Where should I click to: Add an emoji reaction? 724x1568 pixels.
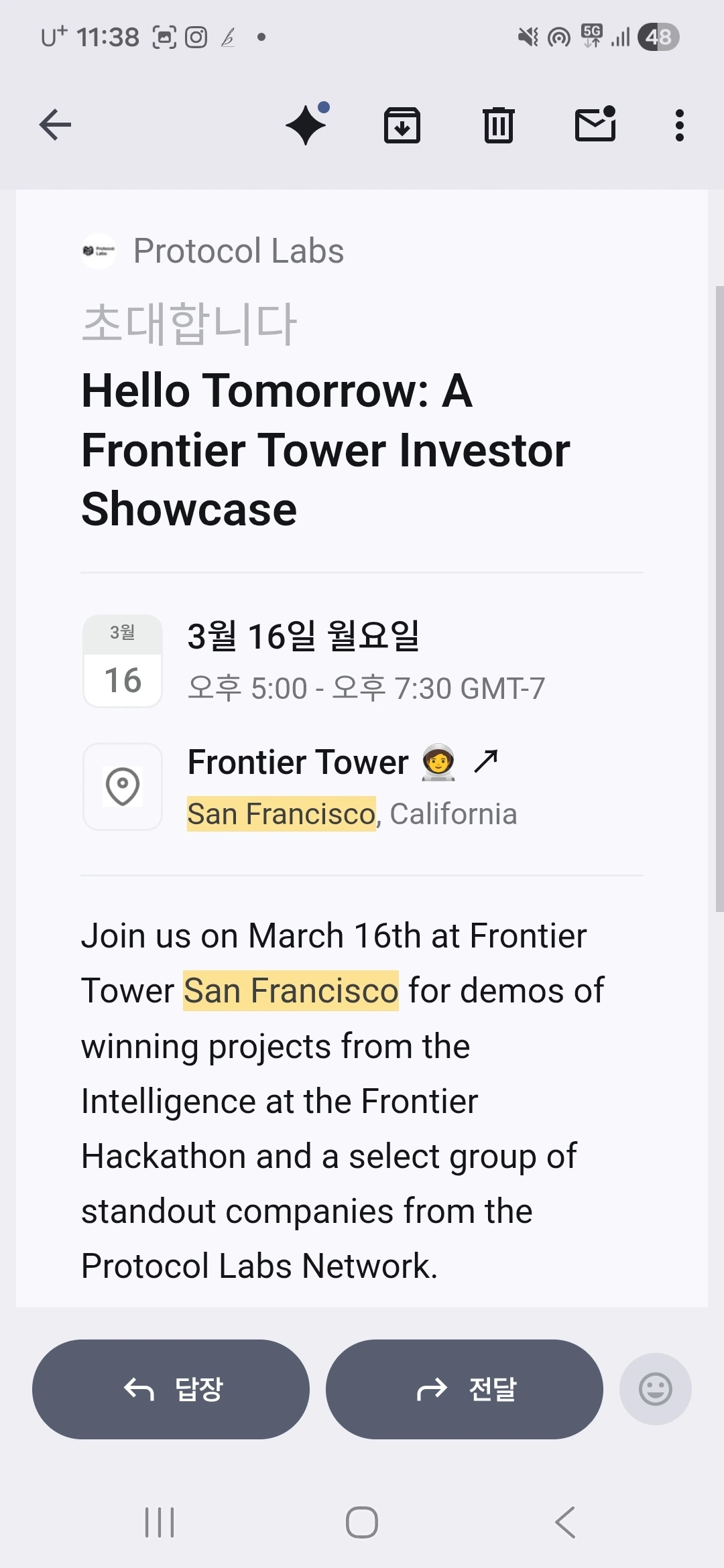(655, 1389)
